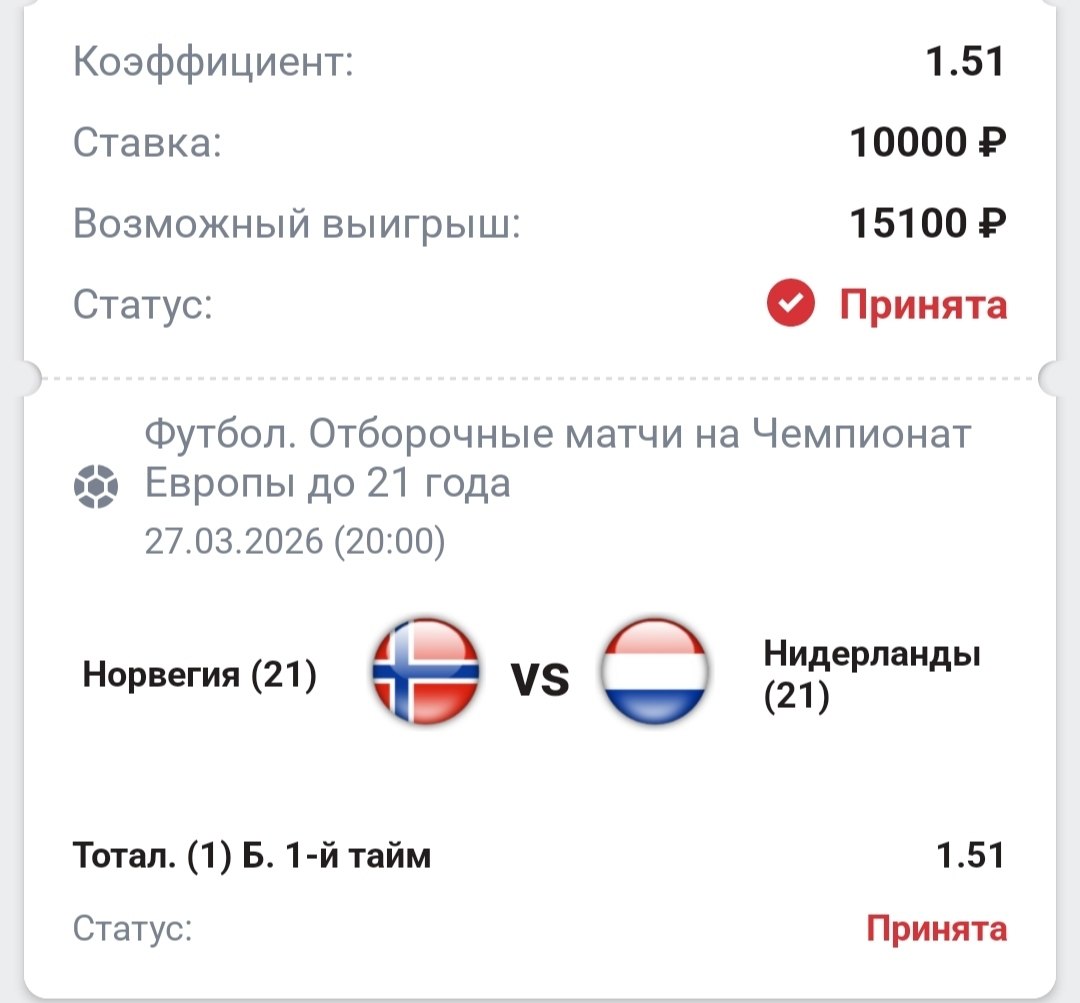The width and height of the screenshot is (1080, 1003).
Task: Open the Норвегия (21) vs Нидерланды (21) match
Action: (540, 676)
